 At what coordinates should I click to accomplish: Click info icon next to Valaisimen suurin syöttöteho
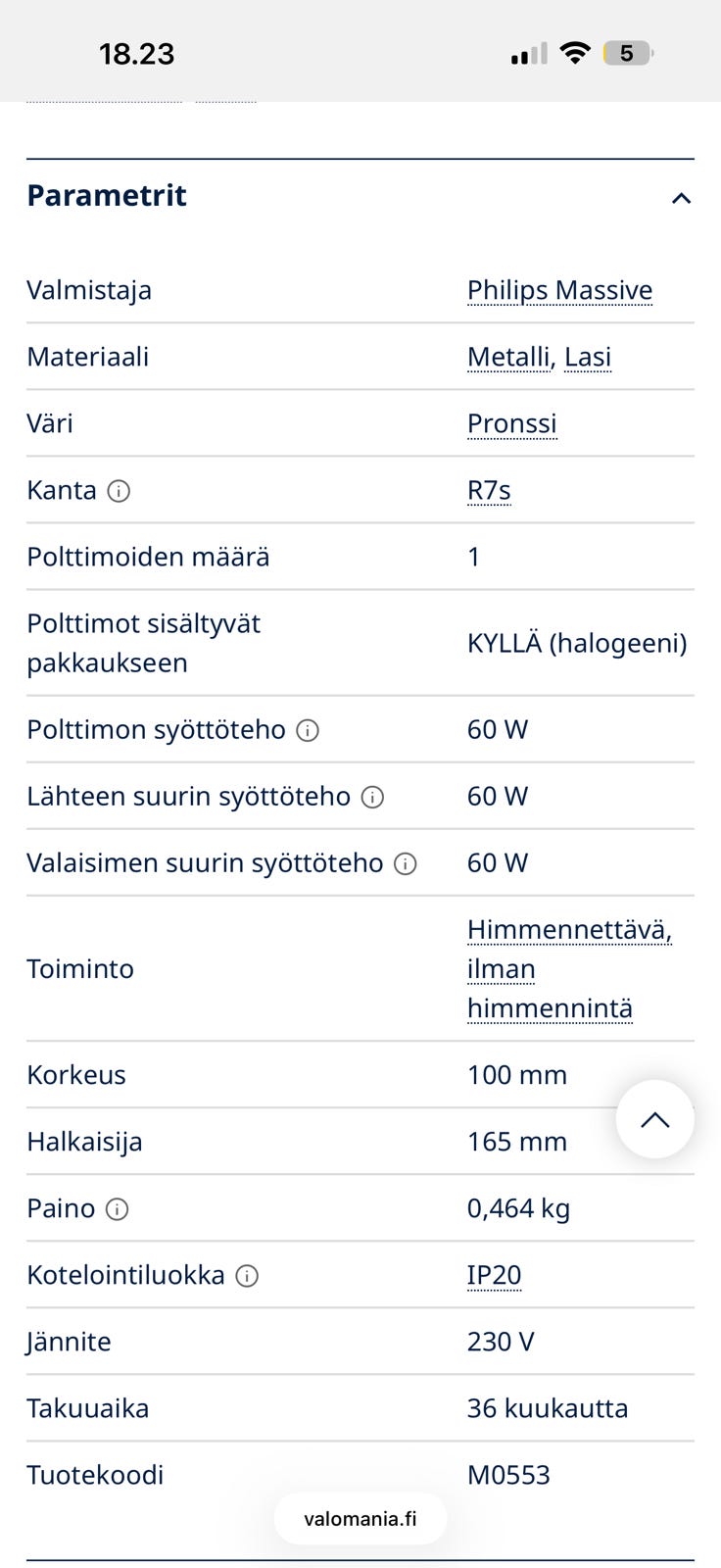(x=405, y=863)
